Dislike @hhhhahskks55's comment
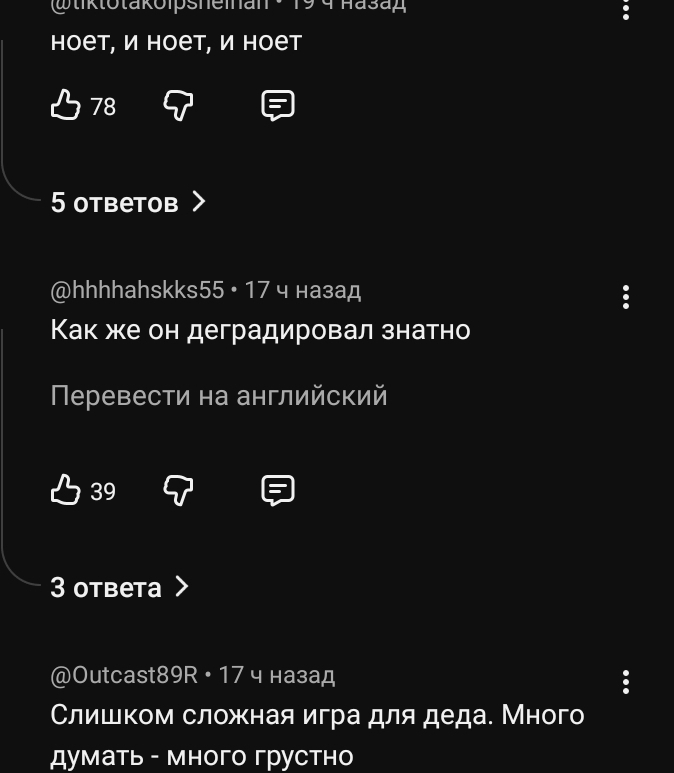This screenshot has height=773, width=674. (x=177, y=490)
